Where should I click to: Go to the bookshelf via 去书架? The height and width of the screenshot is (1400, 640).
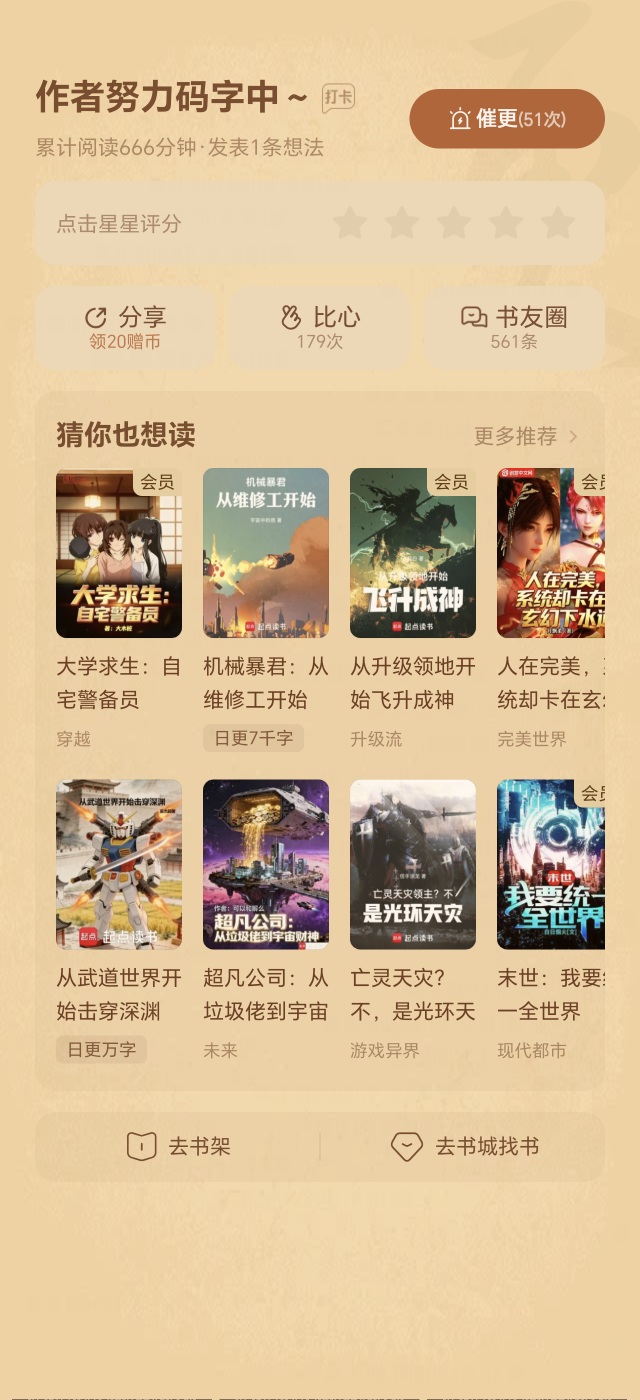179,1146
